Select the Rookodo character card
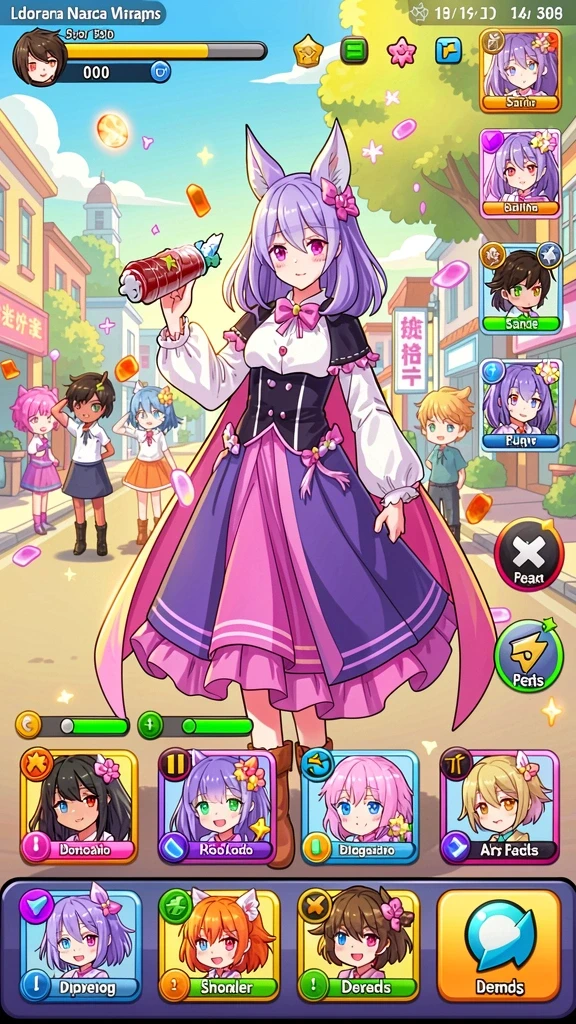Image resolution: width=576 pixels, height=1024 pixels. pos(217,807)
